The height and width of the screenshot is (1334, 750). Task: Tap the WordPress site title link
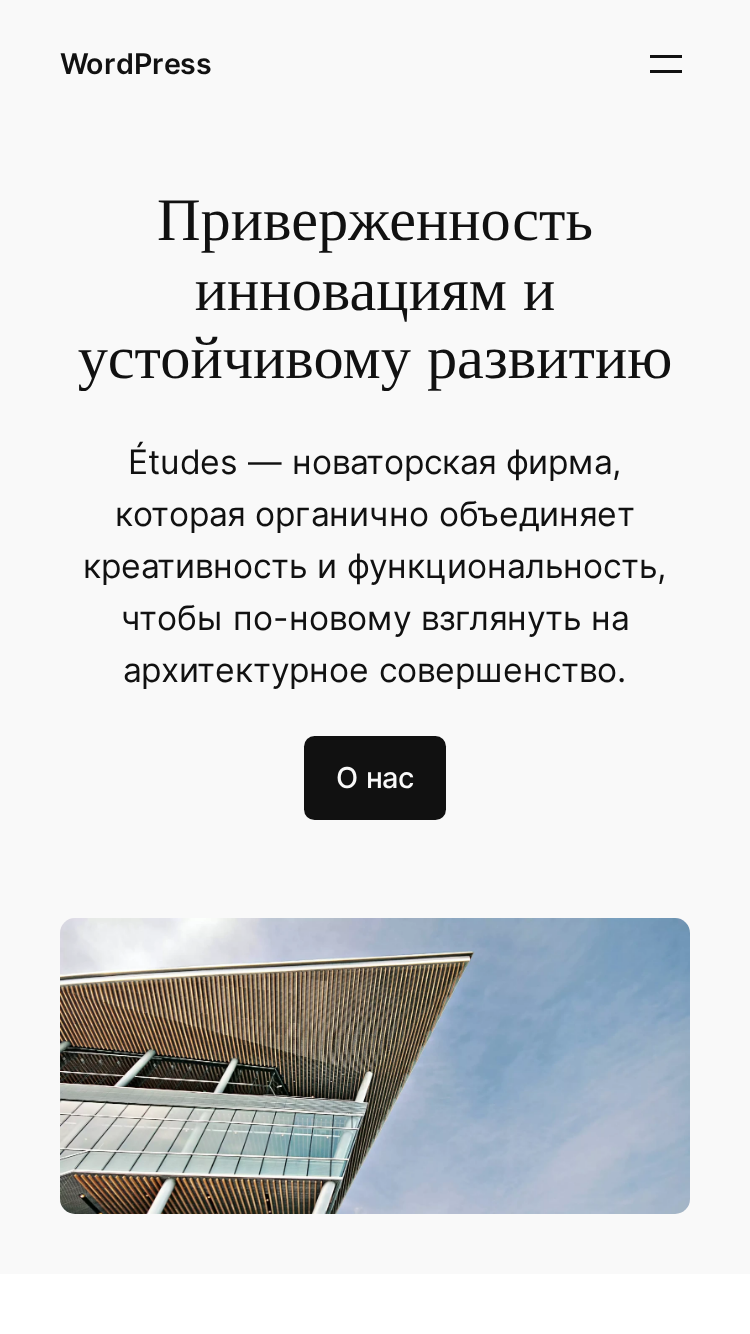click(136, 64)
